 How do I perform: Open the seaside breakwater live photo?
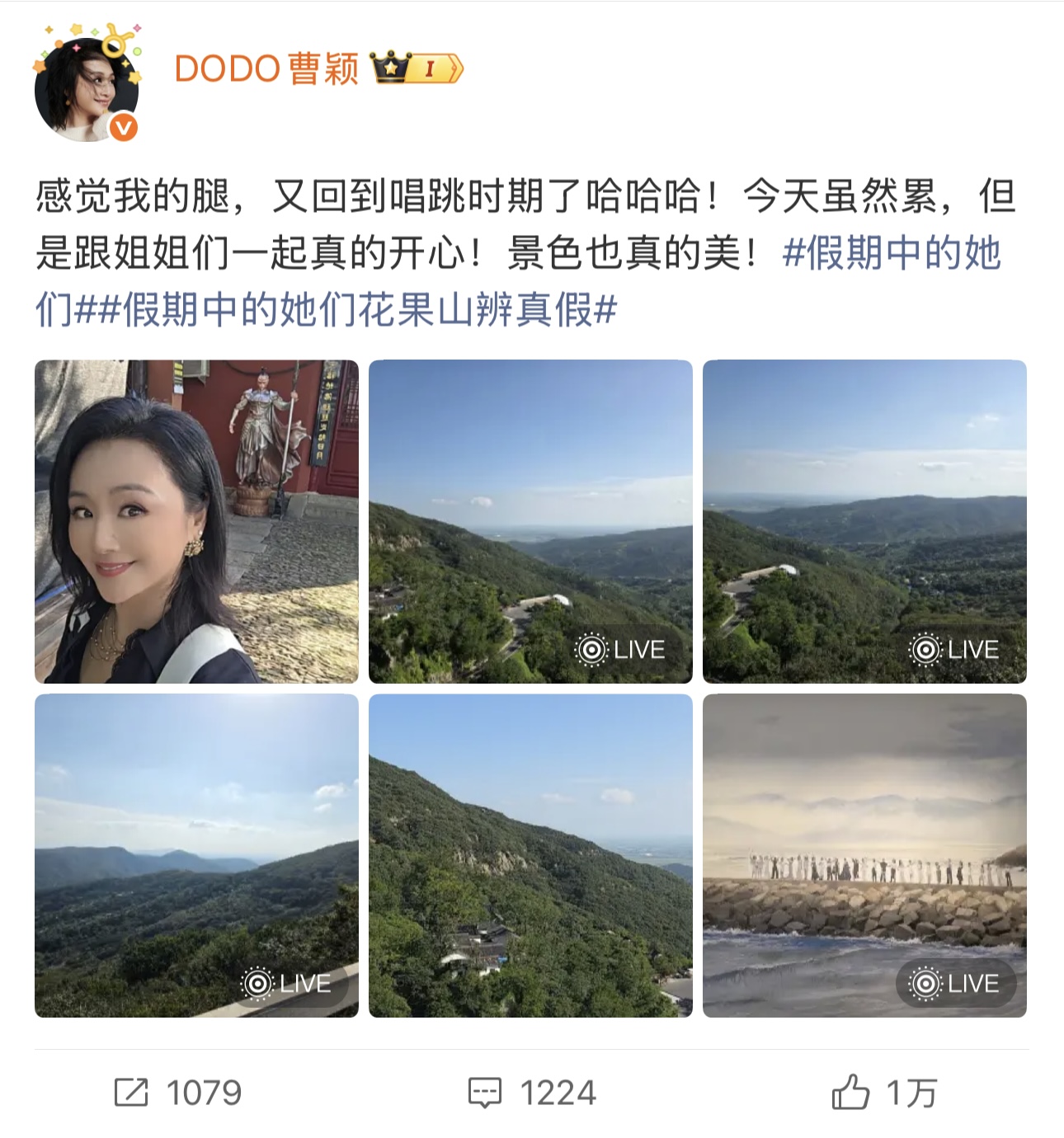point(864,855)
